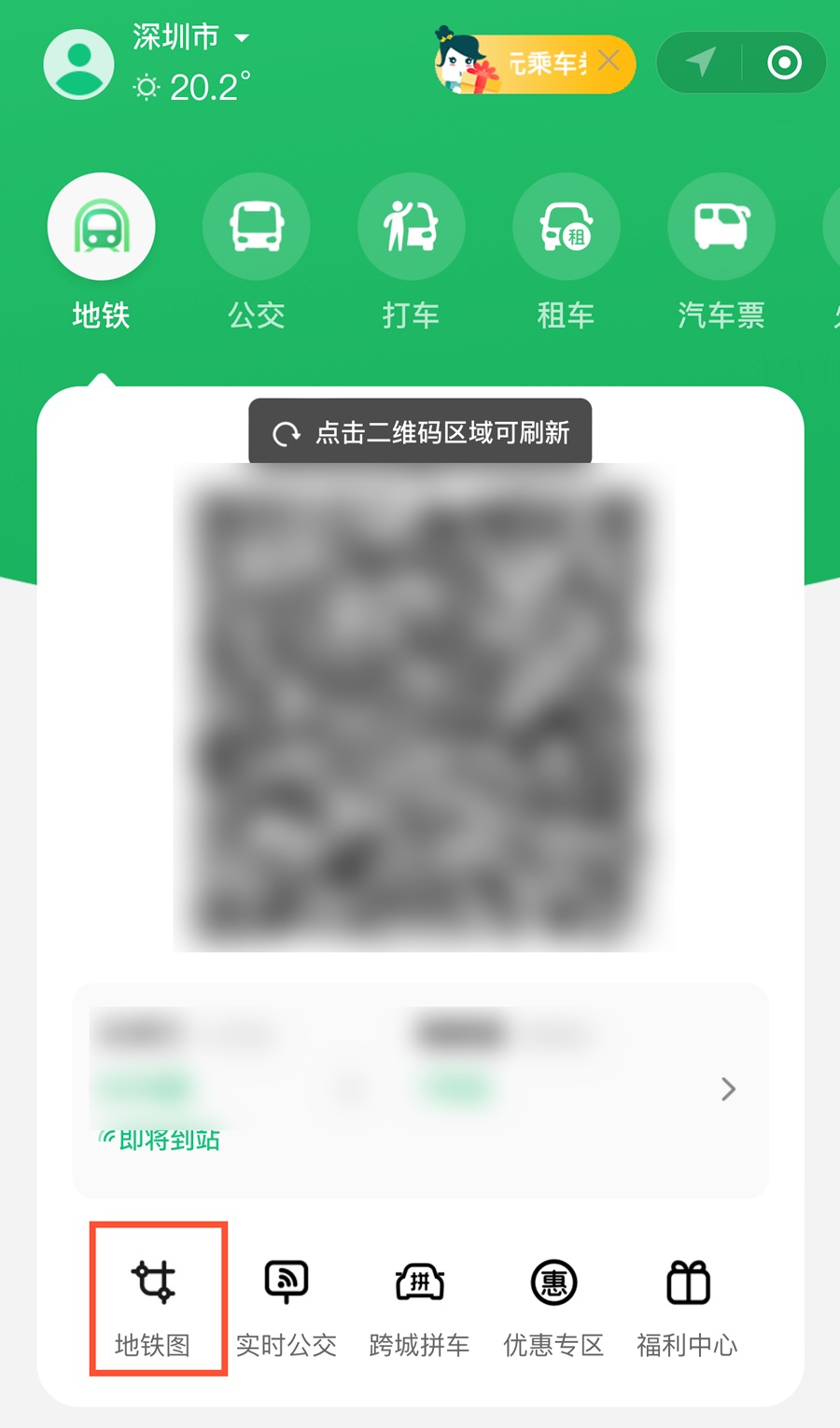
Task: Tap the circular target icon
Action: (784, 63)
